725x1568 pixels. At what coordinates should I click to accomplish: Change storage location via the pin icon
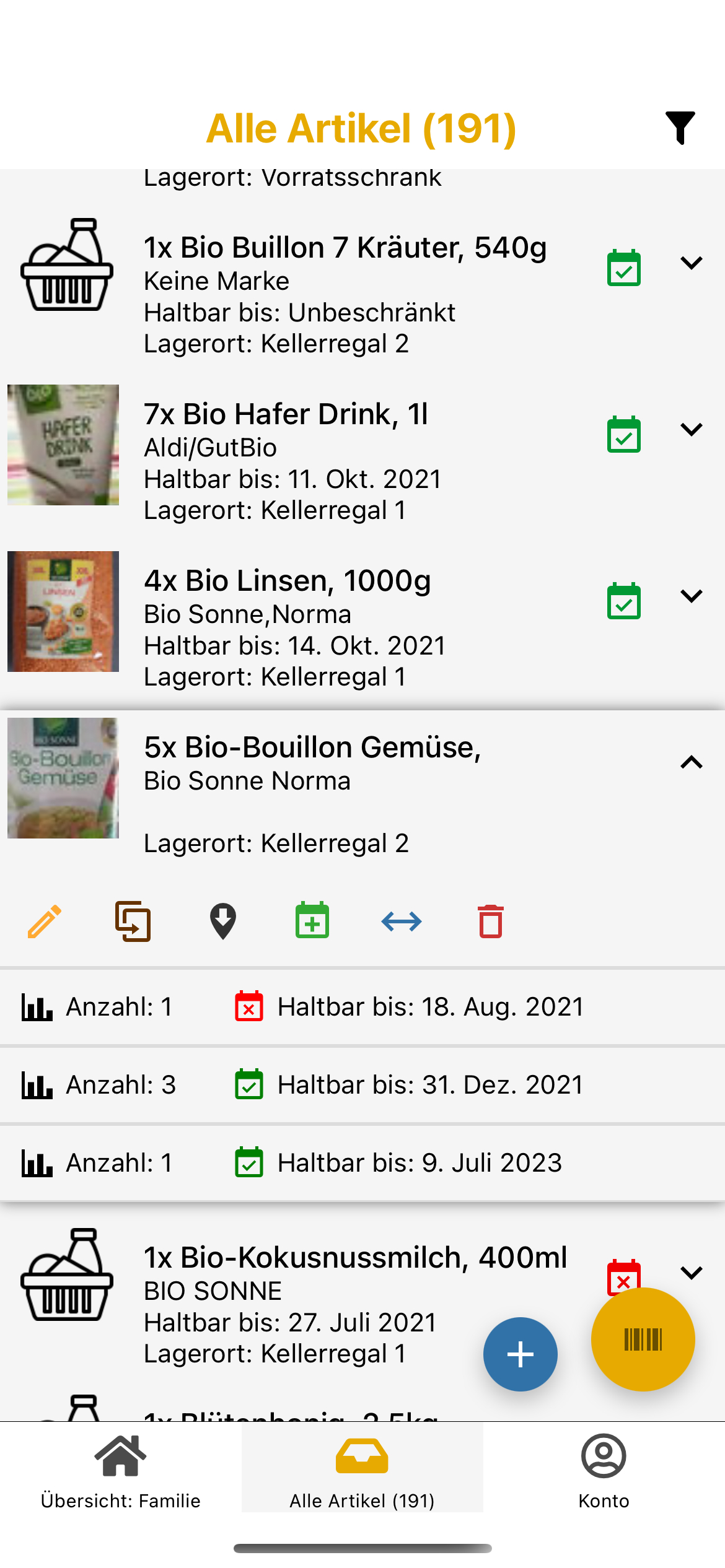(x=223, y=921)
